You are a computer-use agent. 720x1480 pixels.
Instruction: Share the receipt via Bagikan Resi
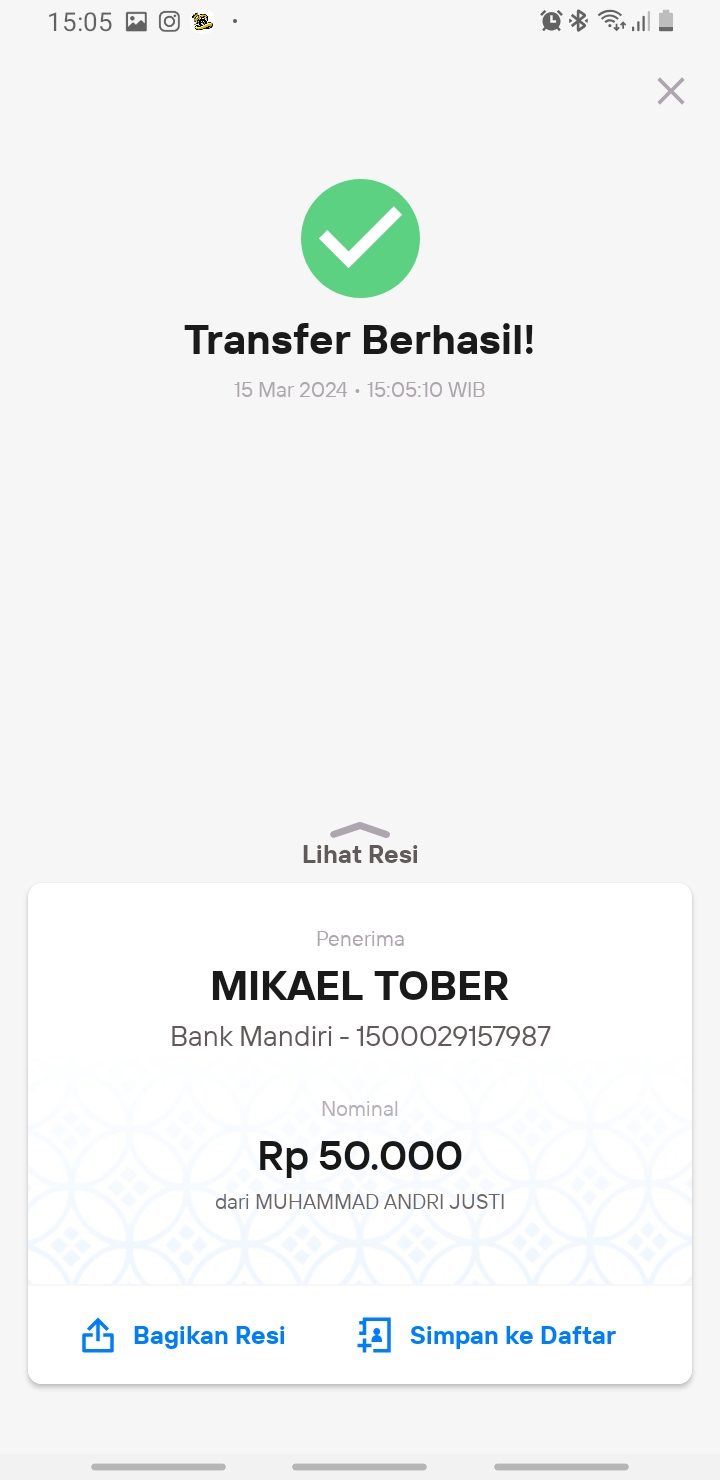(x=183, y=1335)
